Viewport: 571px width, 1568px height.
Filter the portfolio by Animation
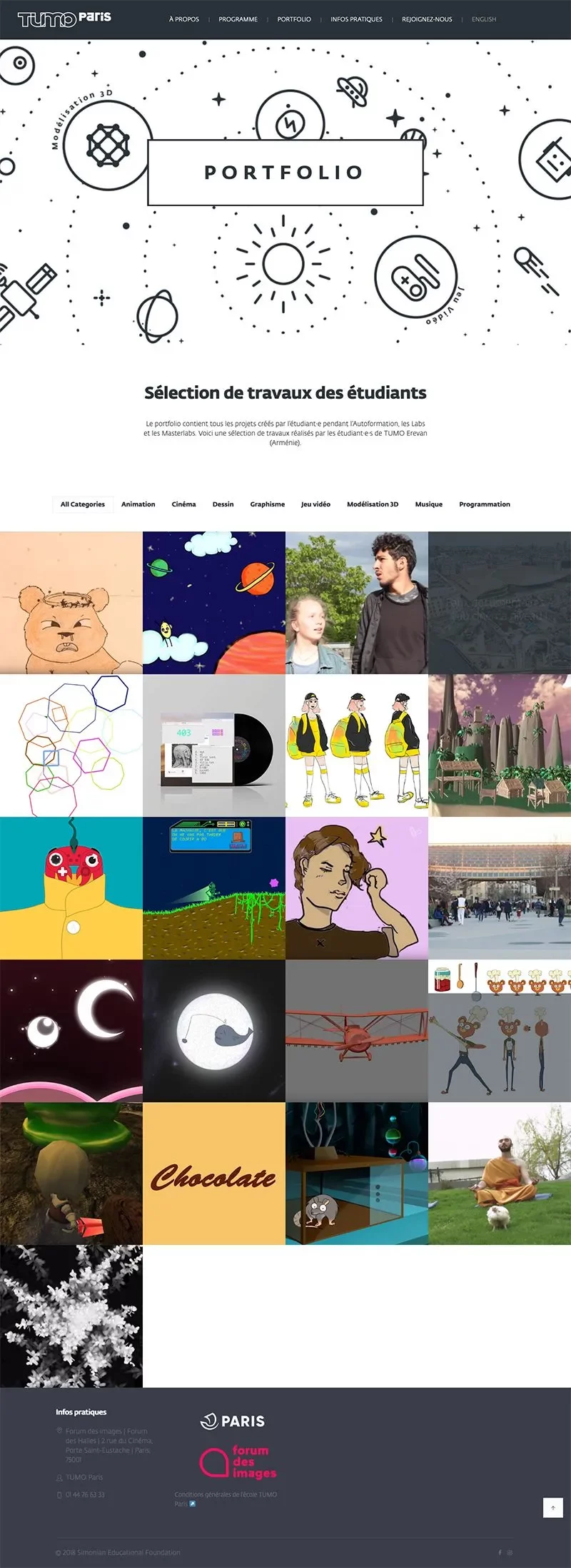click(138, 504)
